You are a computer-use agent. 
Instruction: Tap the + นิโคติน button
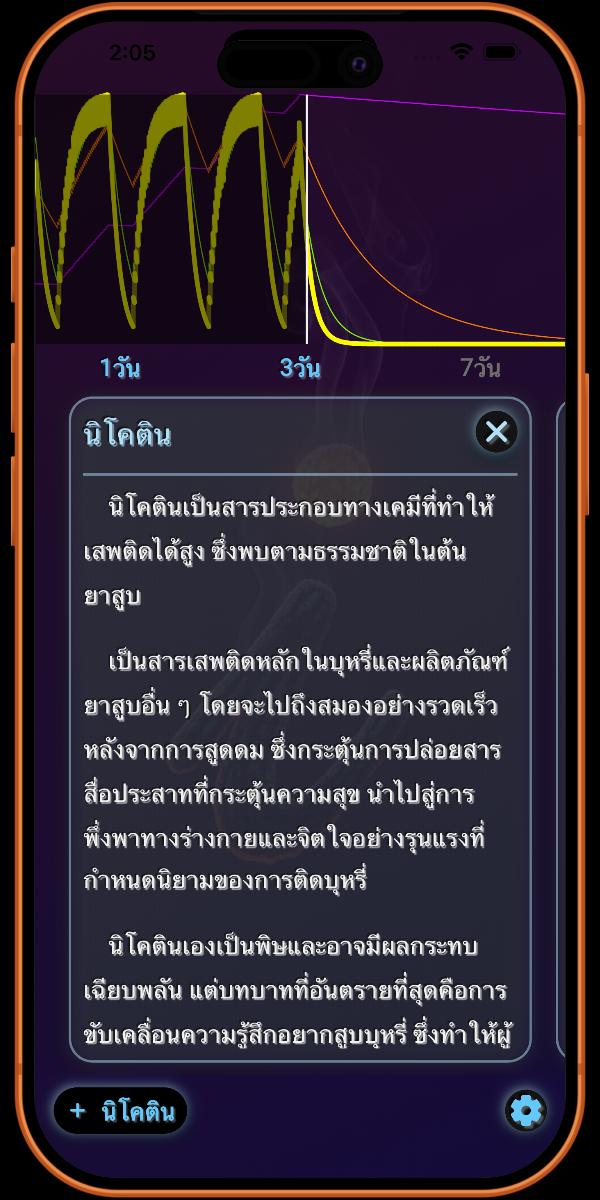(x=121, y=1111)
